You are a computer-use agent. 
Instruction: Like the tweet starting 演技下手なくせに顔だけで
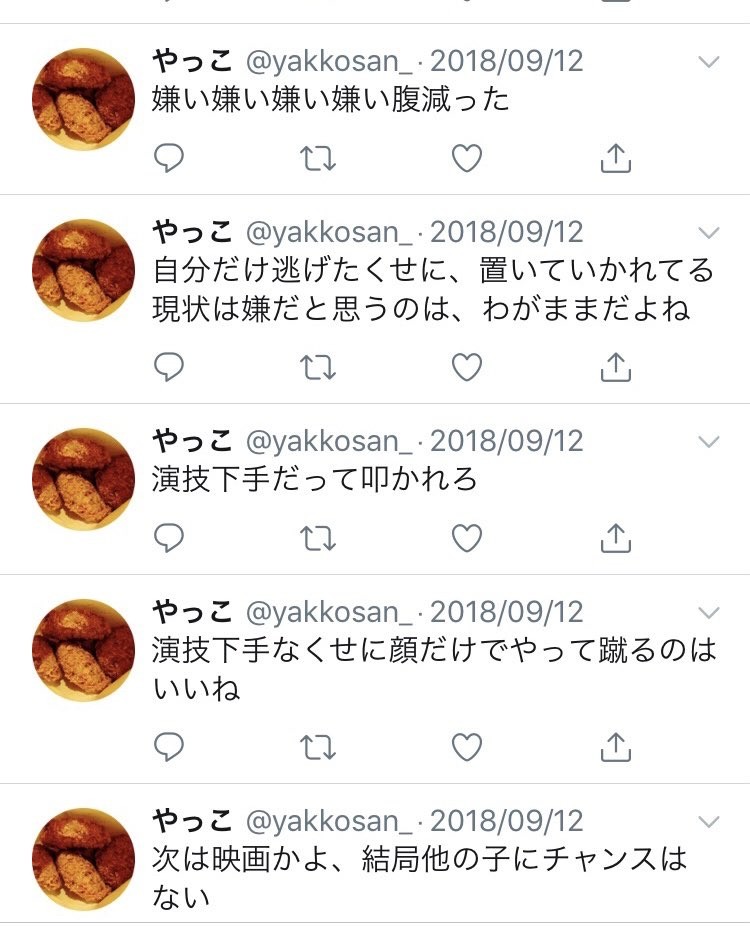tap(467, 747)
